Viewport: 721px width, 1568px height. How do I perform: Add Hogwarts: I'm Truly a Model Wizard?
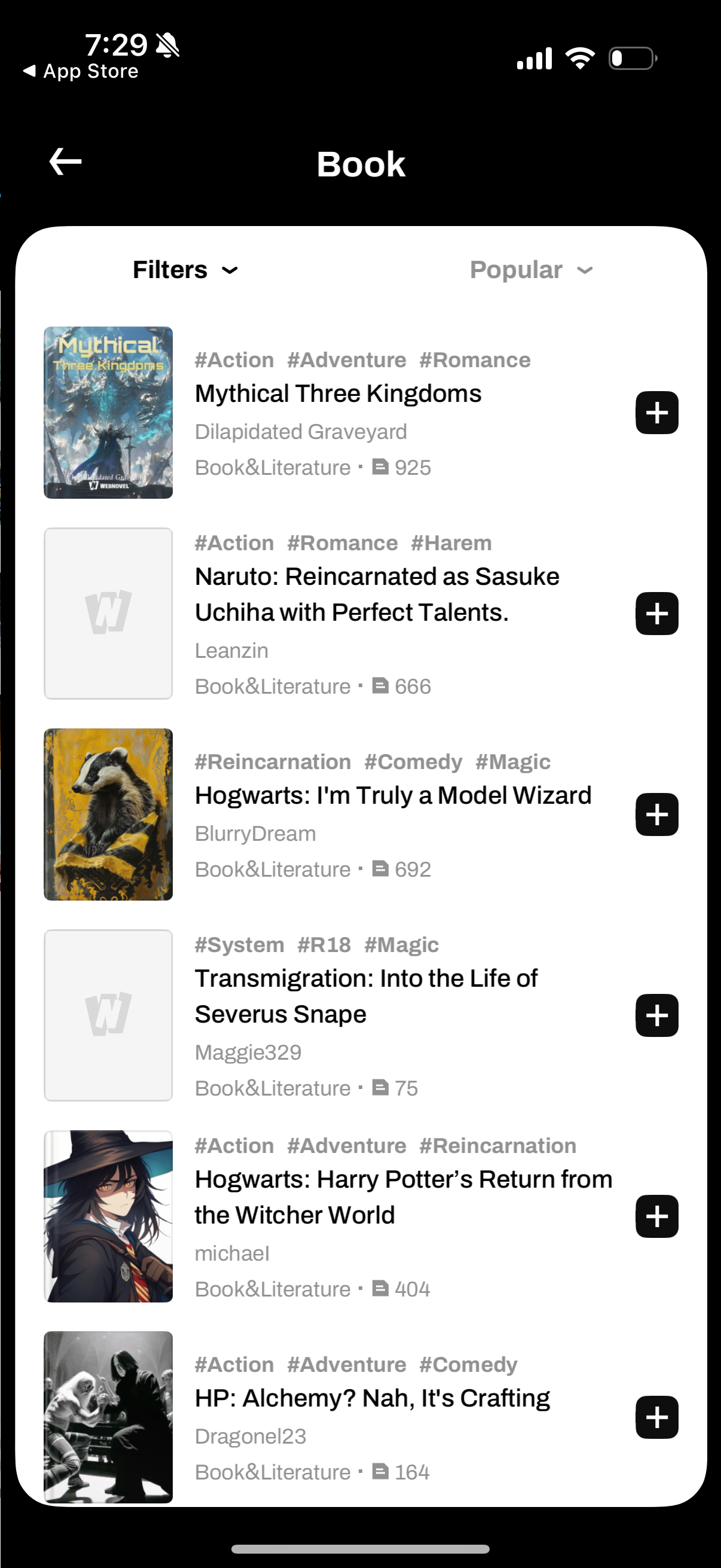[656, 814]
